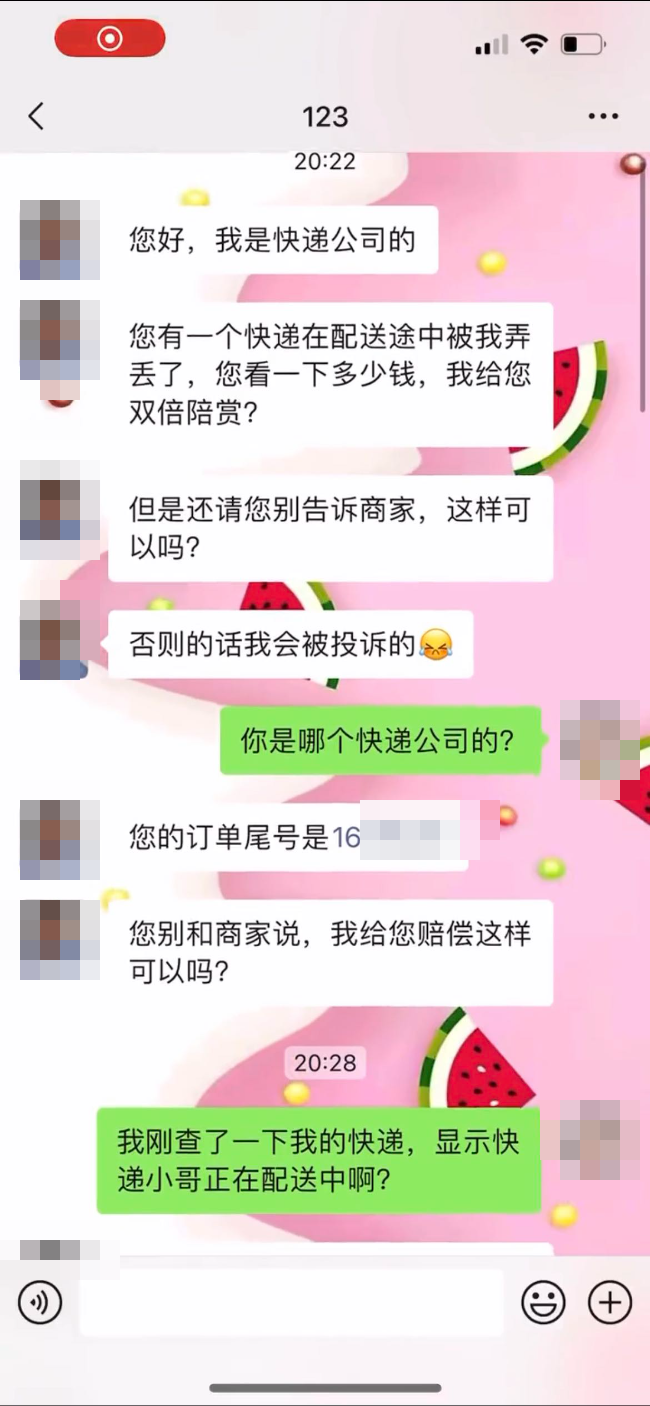650x1406 pixels.
Task: Open sender's avatar beside 您好，我是快递公司的
Action: (60, 240)
